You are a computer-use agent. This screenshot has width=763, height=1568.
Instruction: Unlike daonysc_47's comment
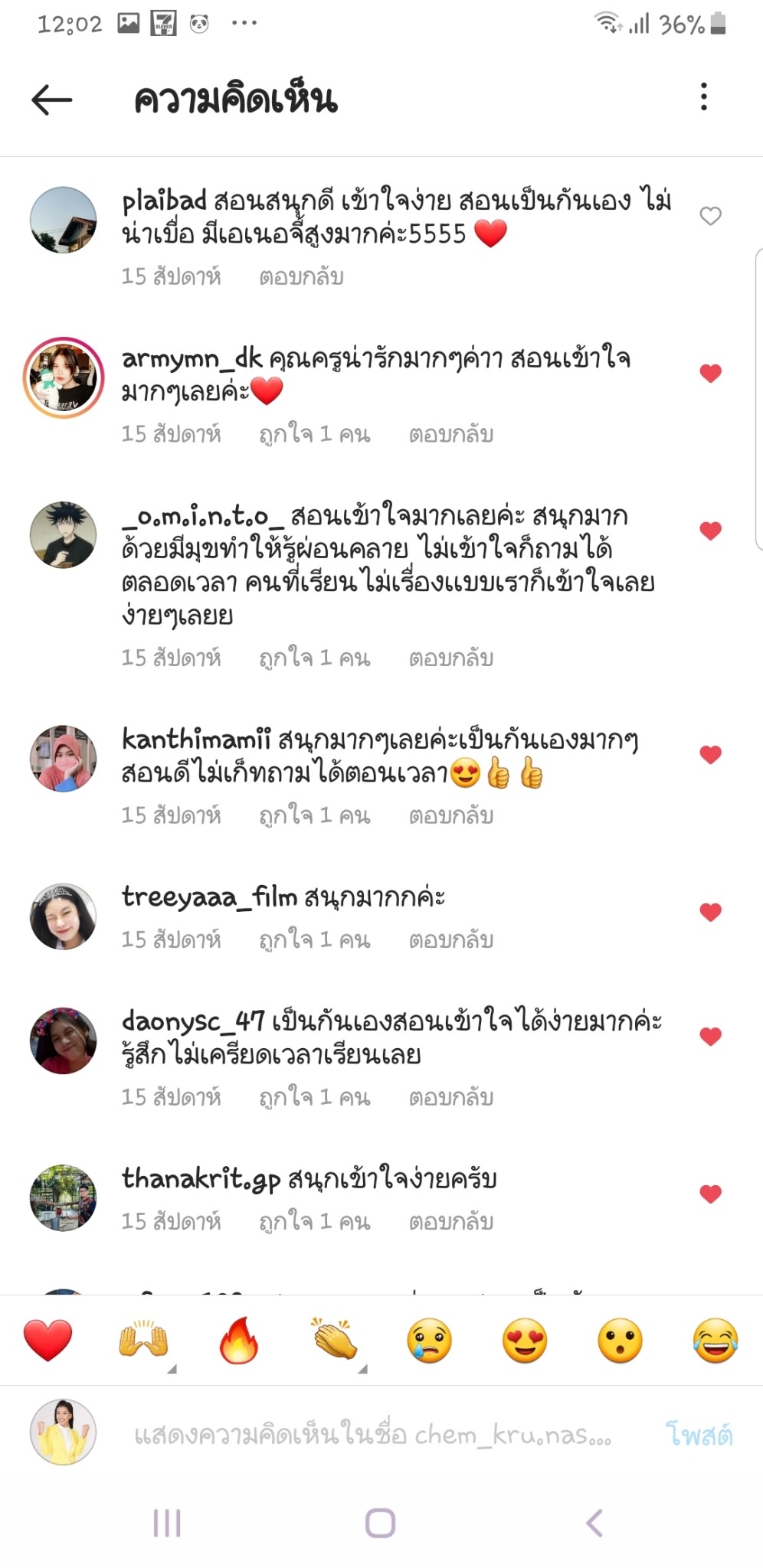coord(710,1037)
